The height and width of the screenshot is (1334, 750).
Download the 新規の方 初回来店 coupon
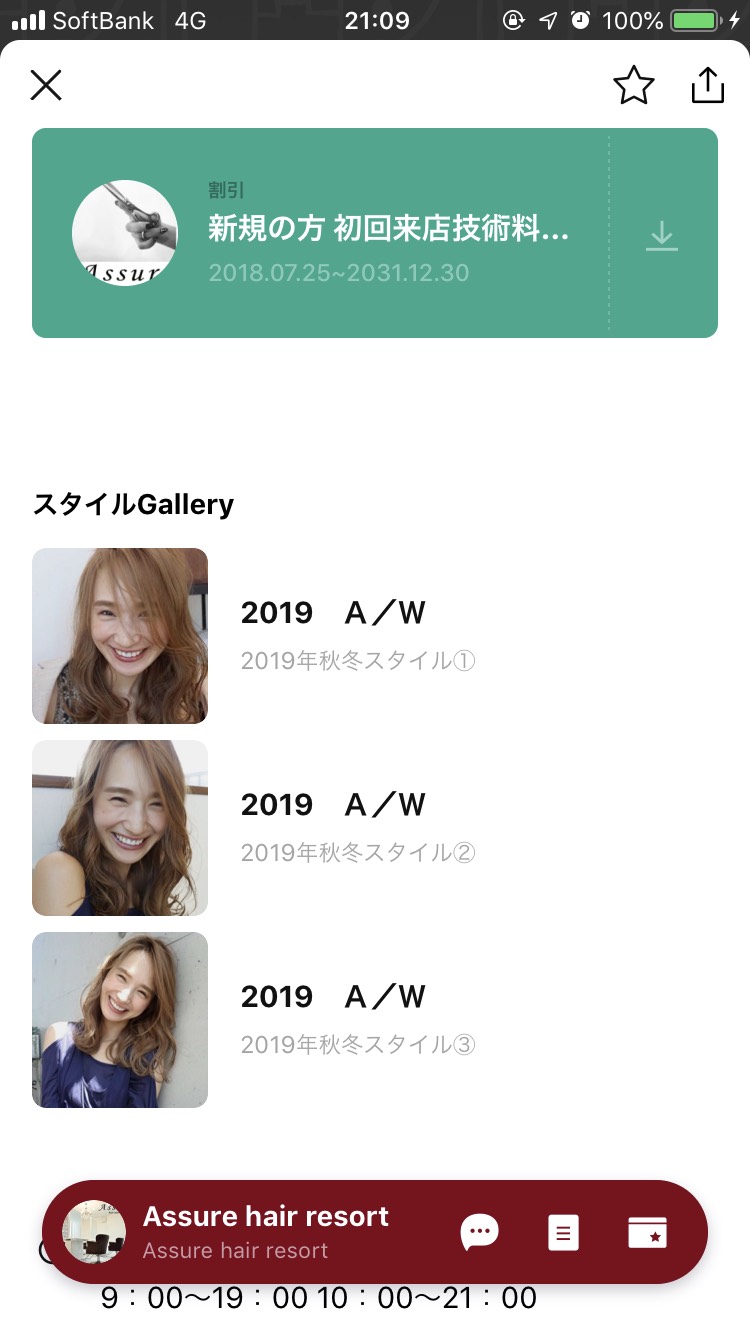pos(662,236)
